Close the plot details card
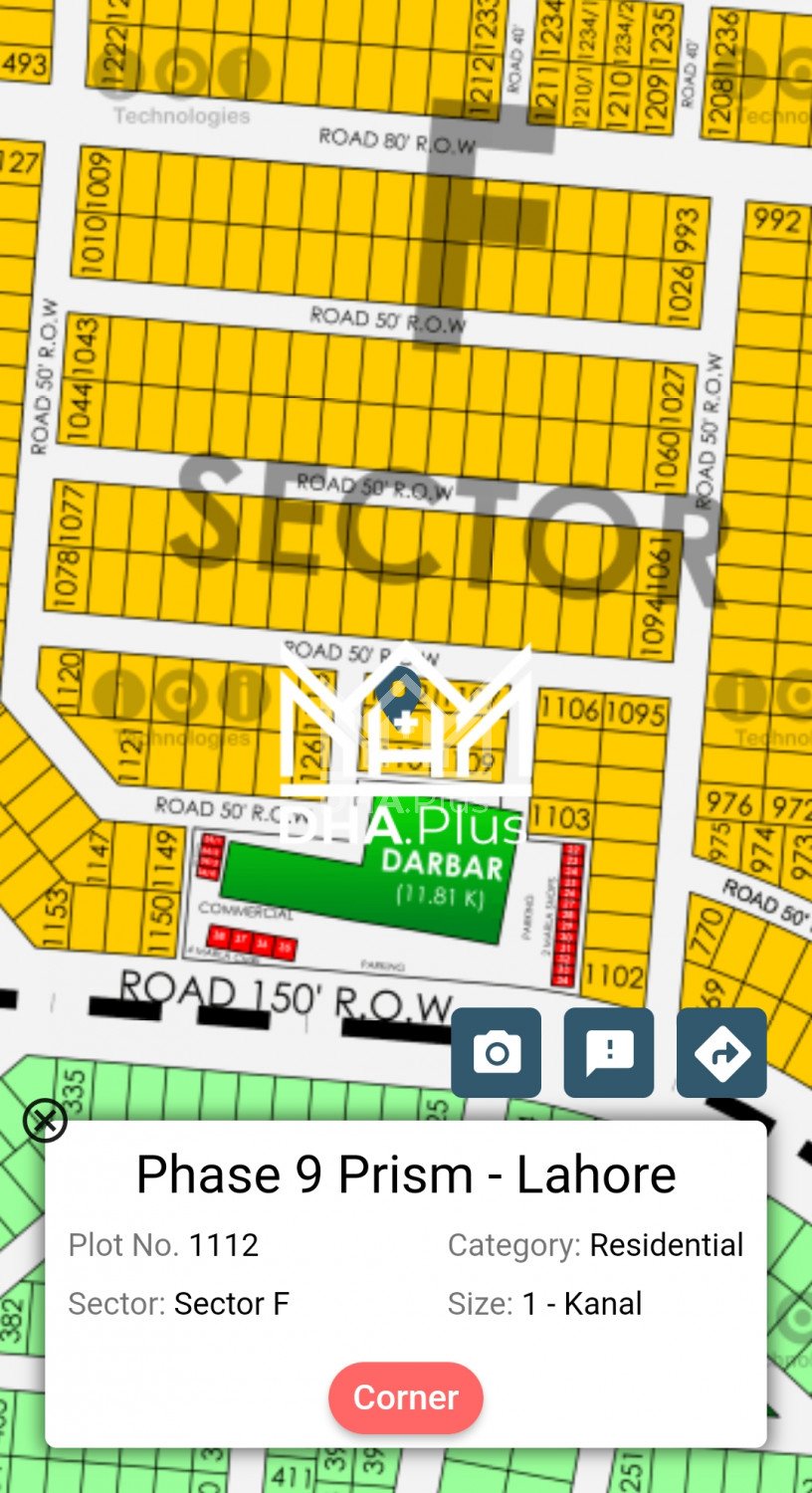812x1493 pixels. click(x=45, y=1121)
